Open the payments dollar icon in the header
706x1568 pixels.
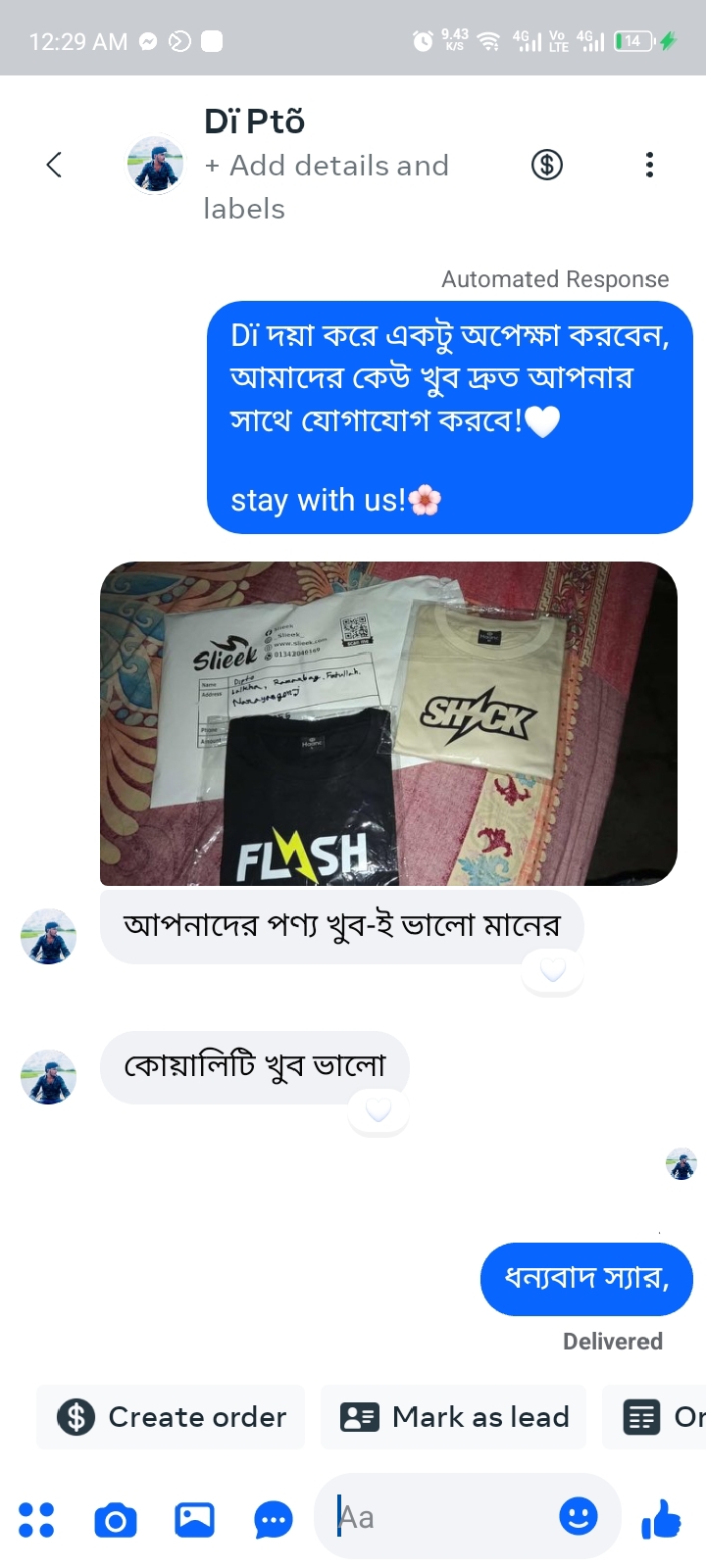pyautogui.click(x=546, y=165)
